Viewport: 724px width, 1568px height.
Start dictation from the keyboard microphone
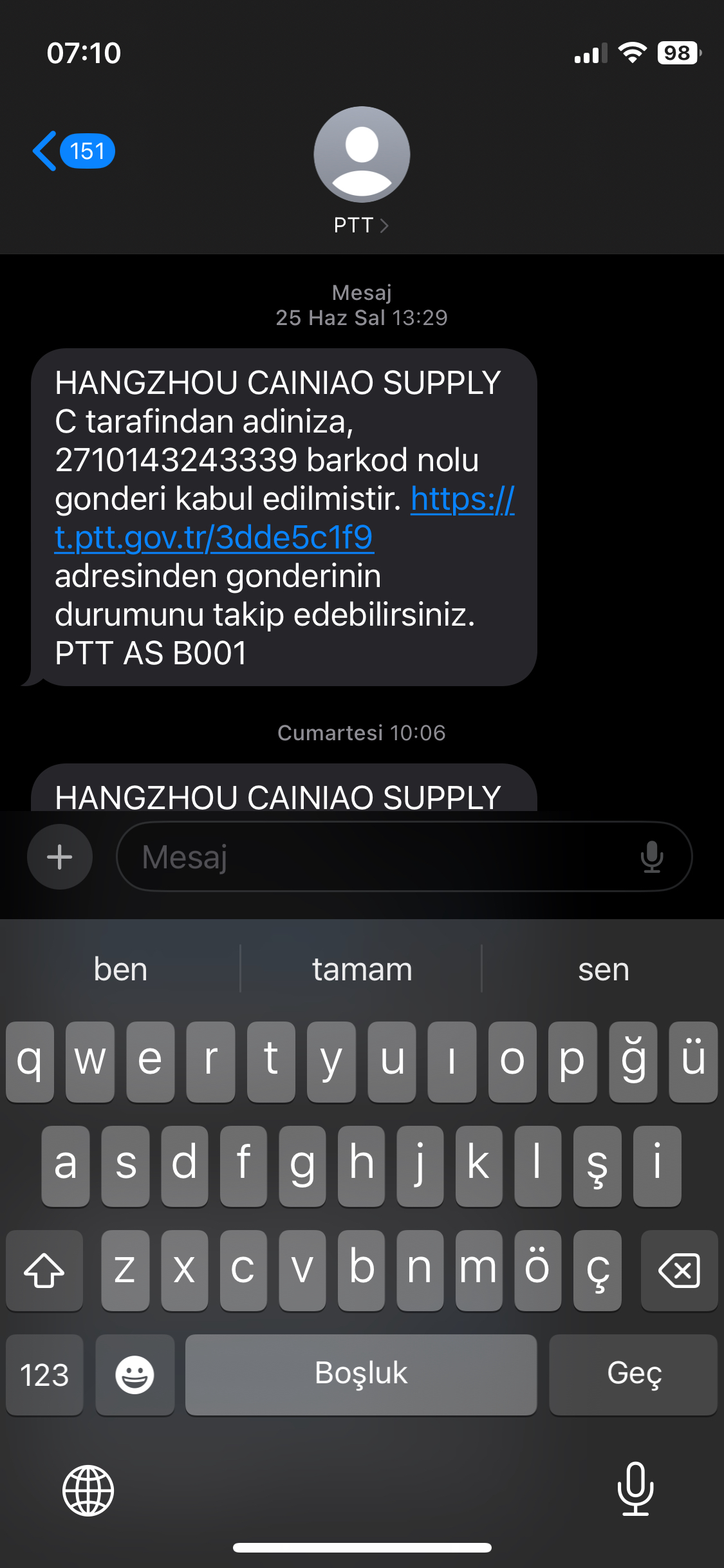635,1489
